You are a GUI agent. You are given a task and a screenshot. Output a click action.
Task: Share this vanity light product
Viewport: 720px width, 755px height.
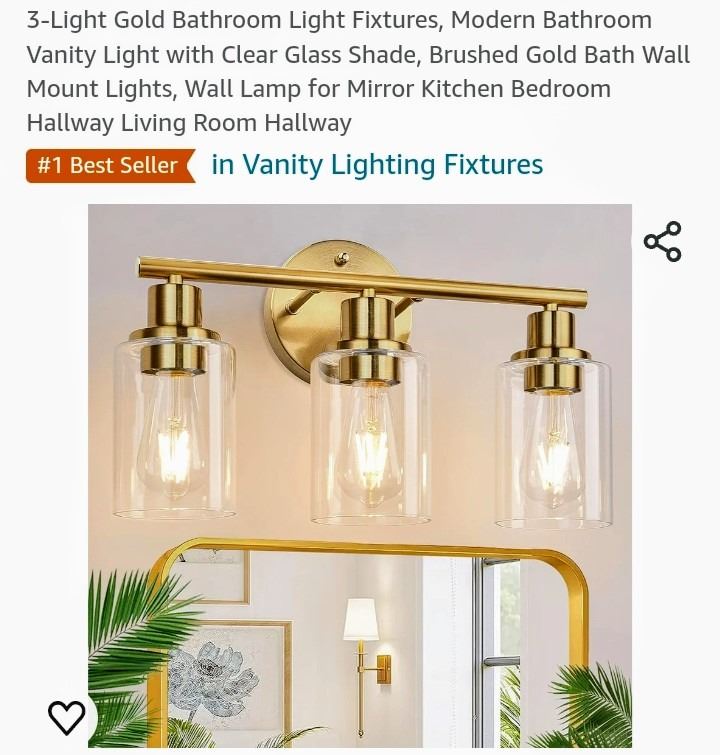click(662, 242)
